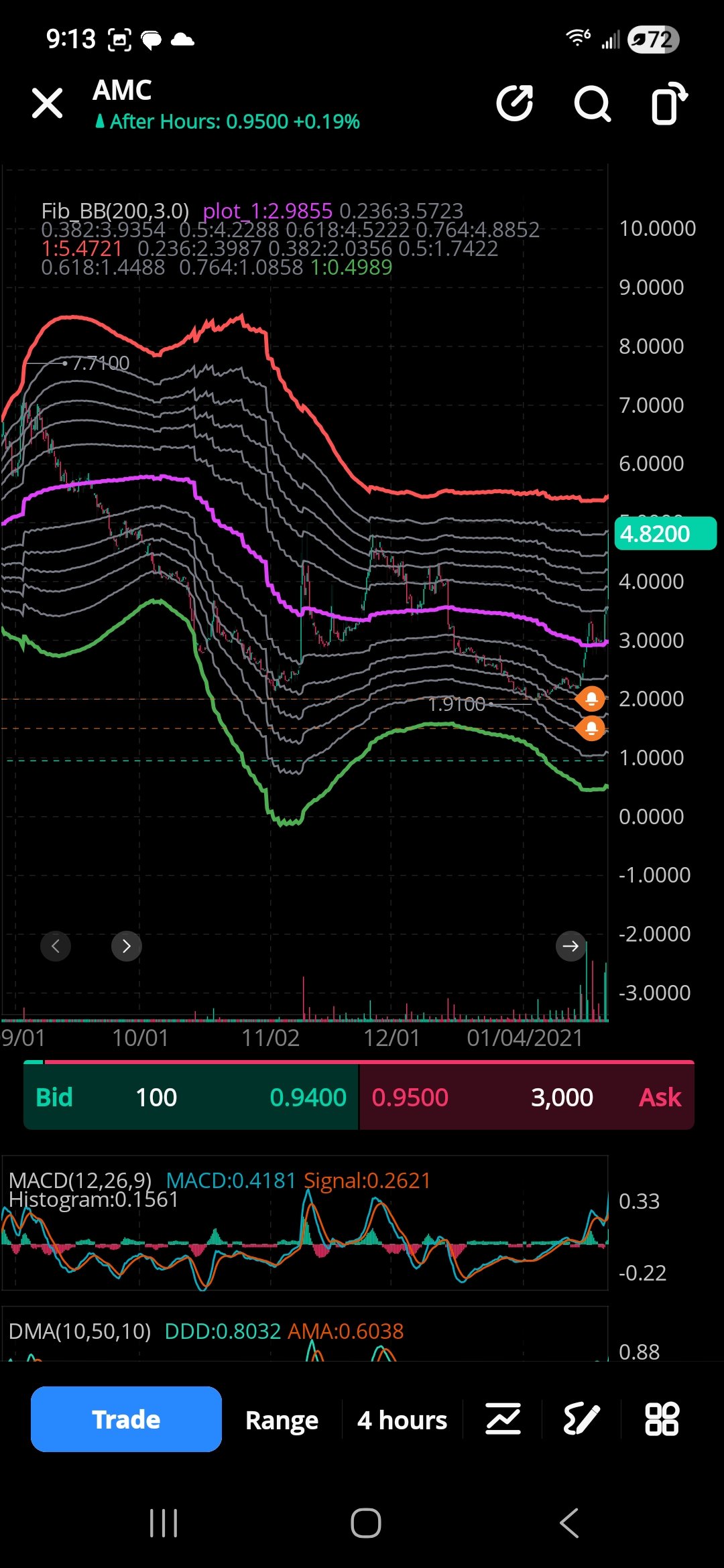Move chart cursor to next candle

pos(126,946)
